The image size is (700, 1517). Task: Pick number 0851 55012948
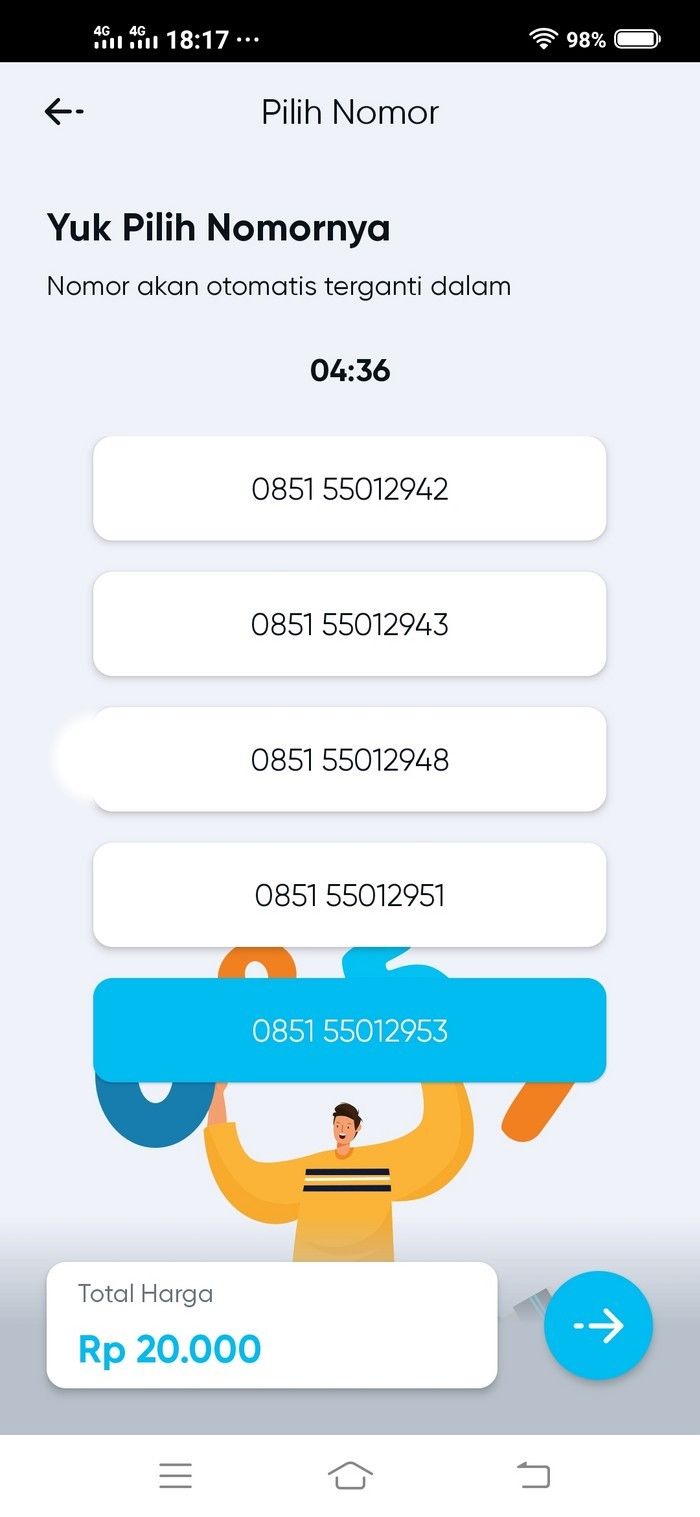coord(349,760)
